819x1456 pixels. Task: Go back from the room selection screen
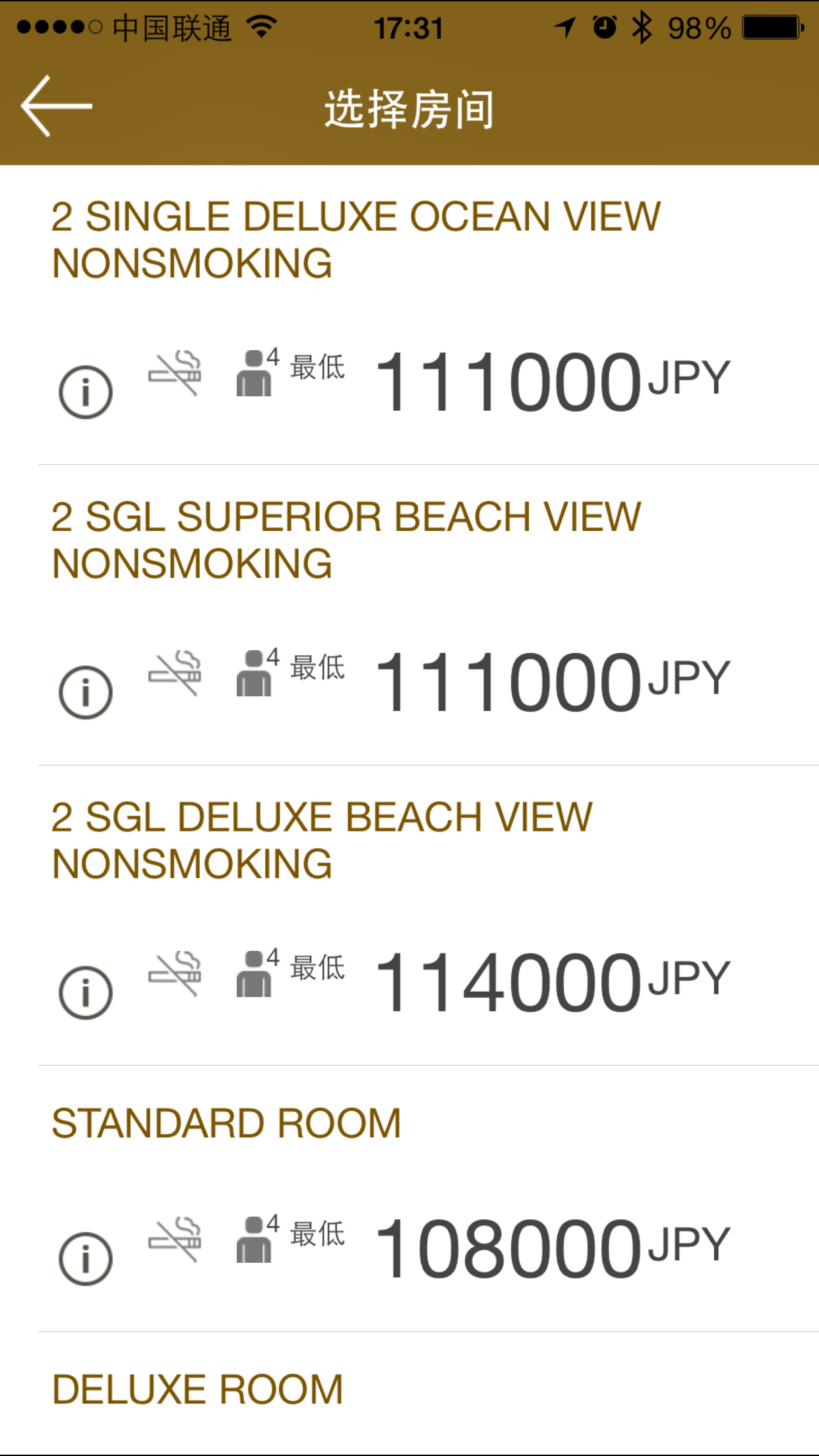(x=56, y=106)
